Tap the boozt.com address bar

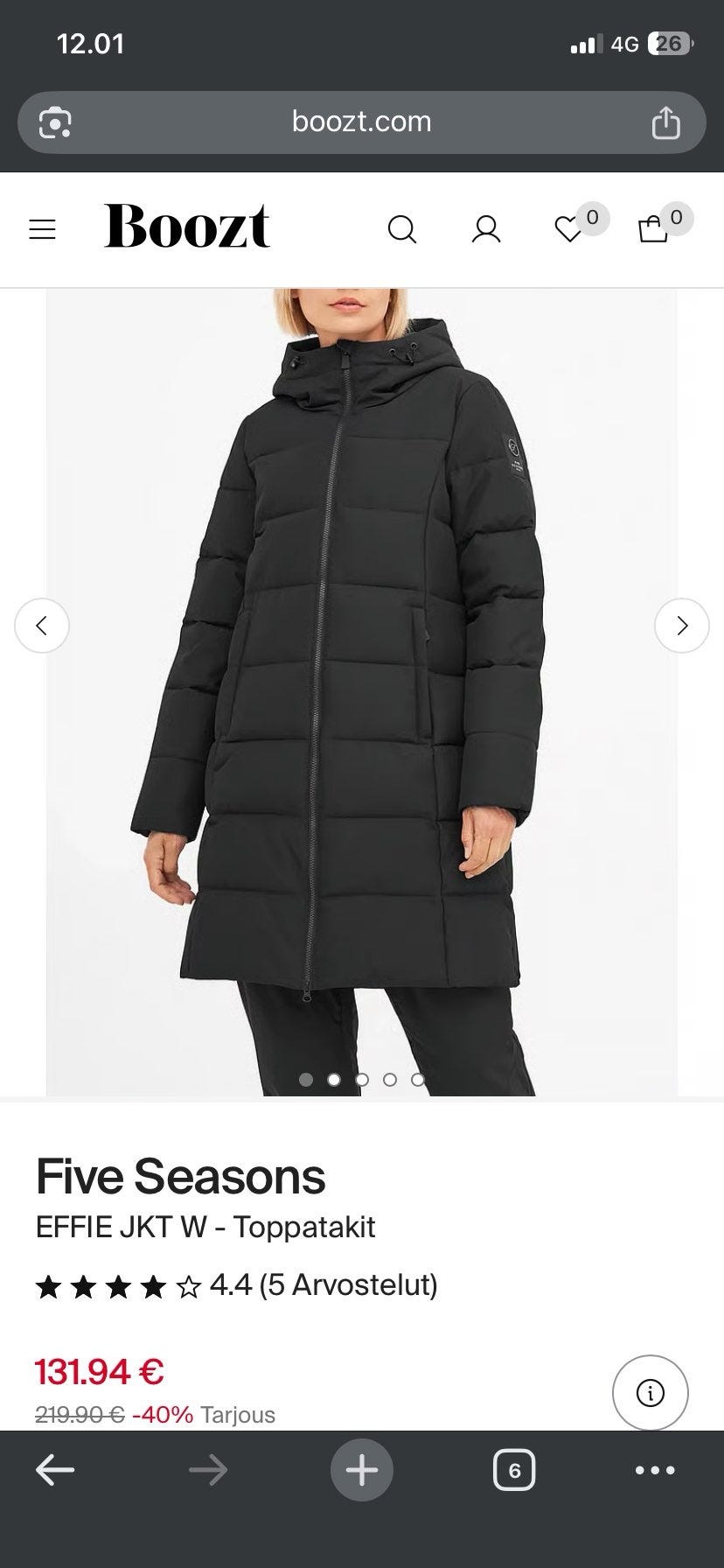tap(361, 122)
